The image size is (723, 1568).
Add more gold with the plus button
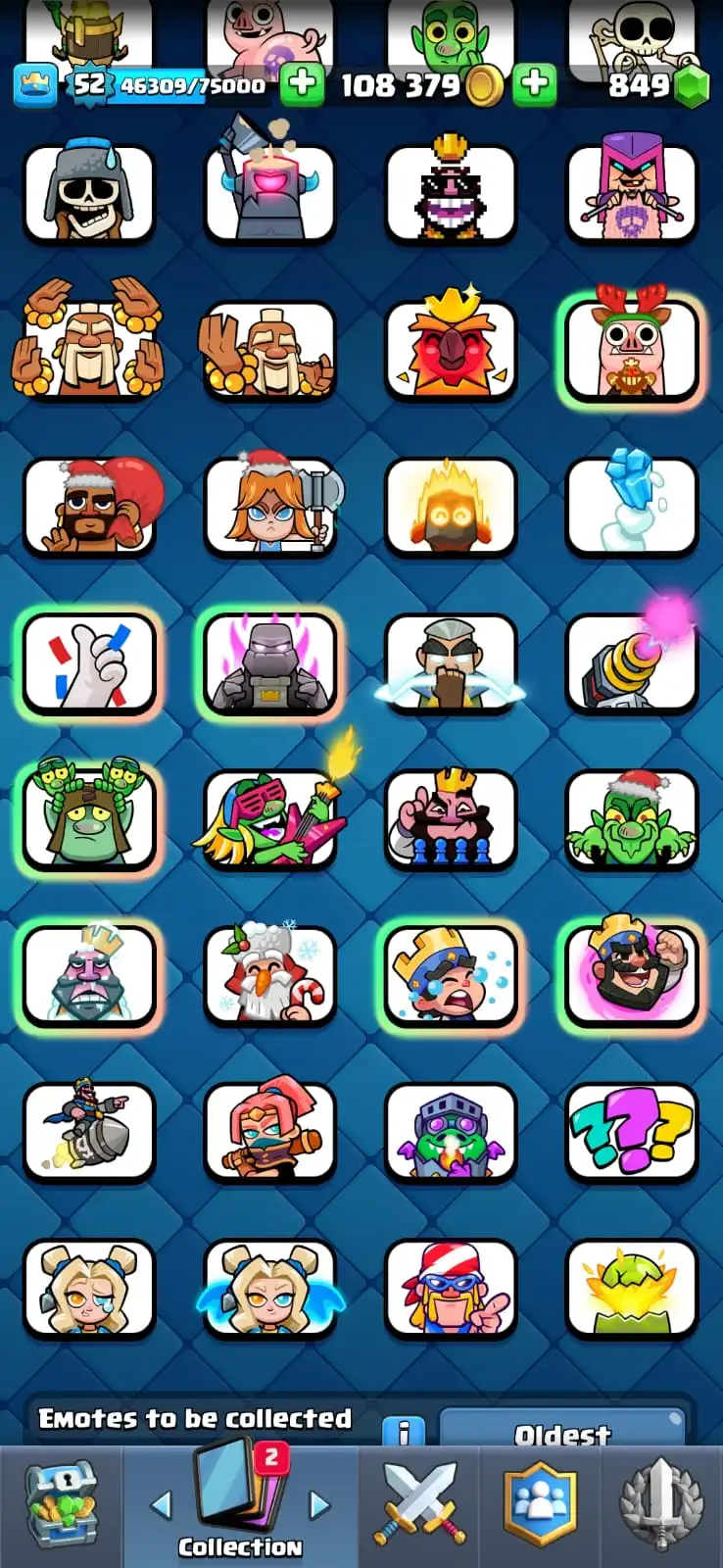534,85
